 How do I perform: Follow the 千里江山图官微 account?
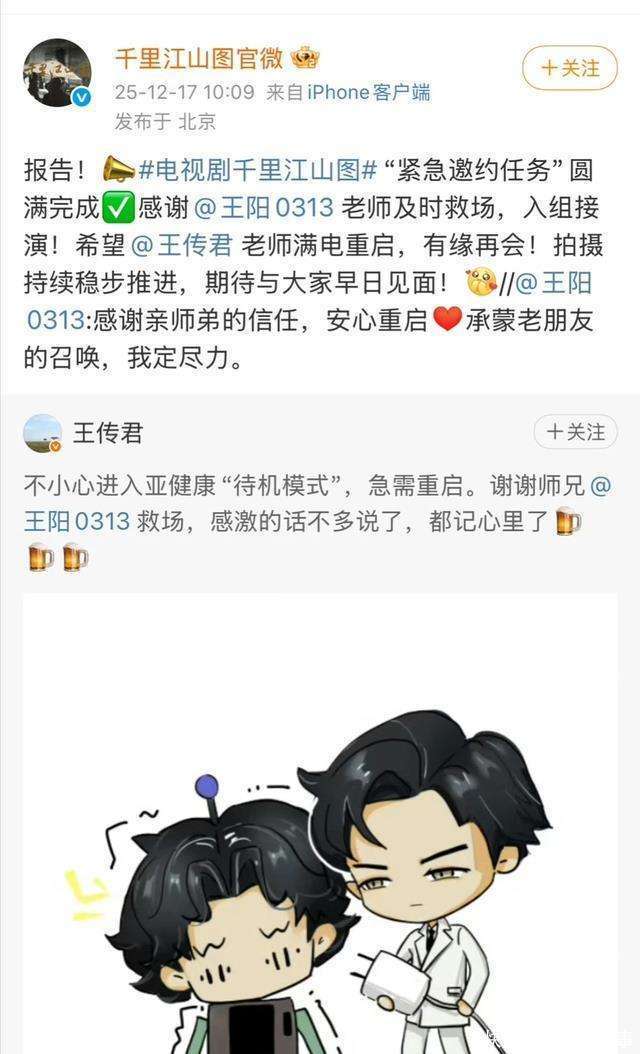[x=569, y=68]
